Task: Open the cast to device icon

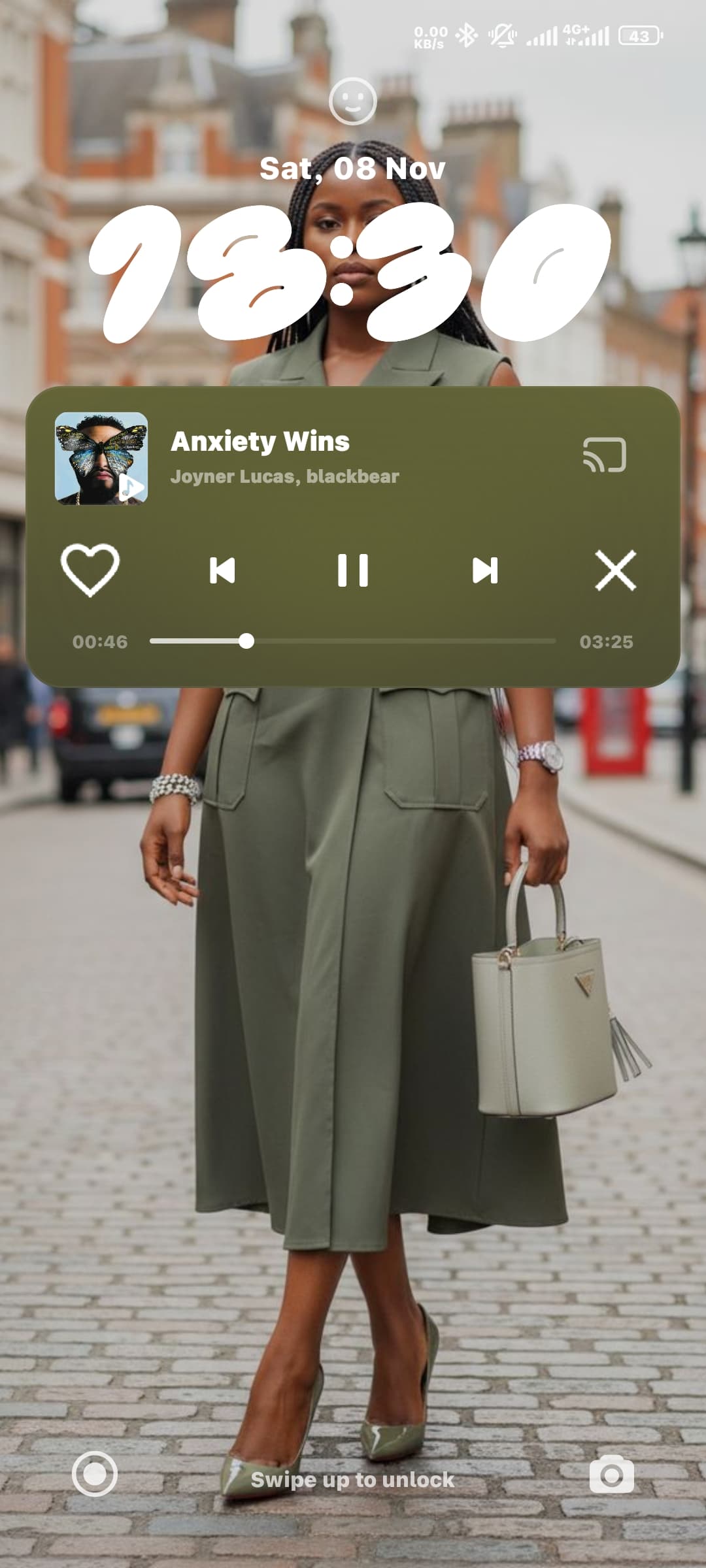Action: click(x=604, y=455)
